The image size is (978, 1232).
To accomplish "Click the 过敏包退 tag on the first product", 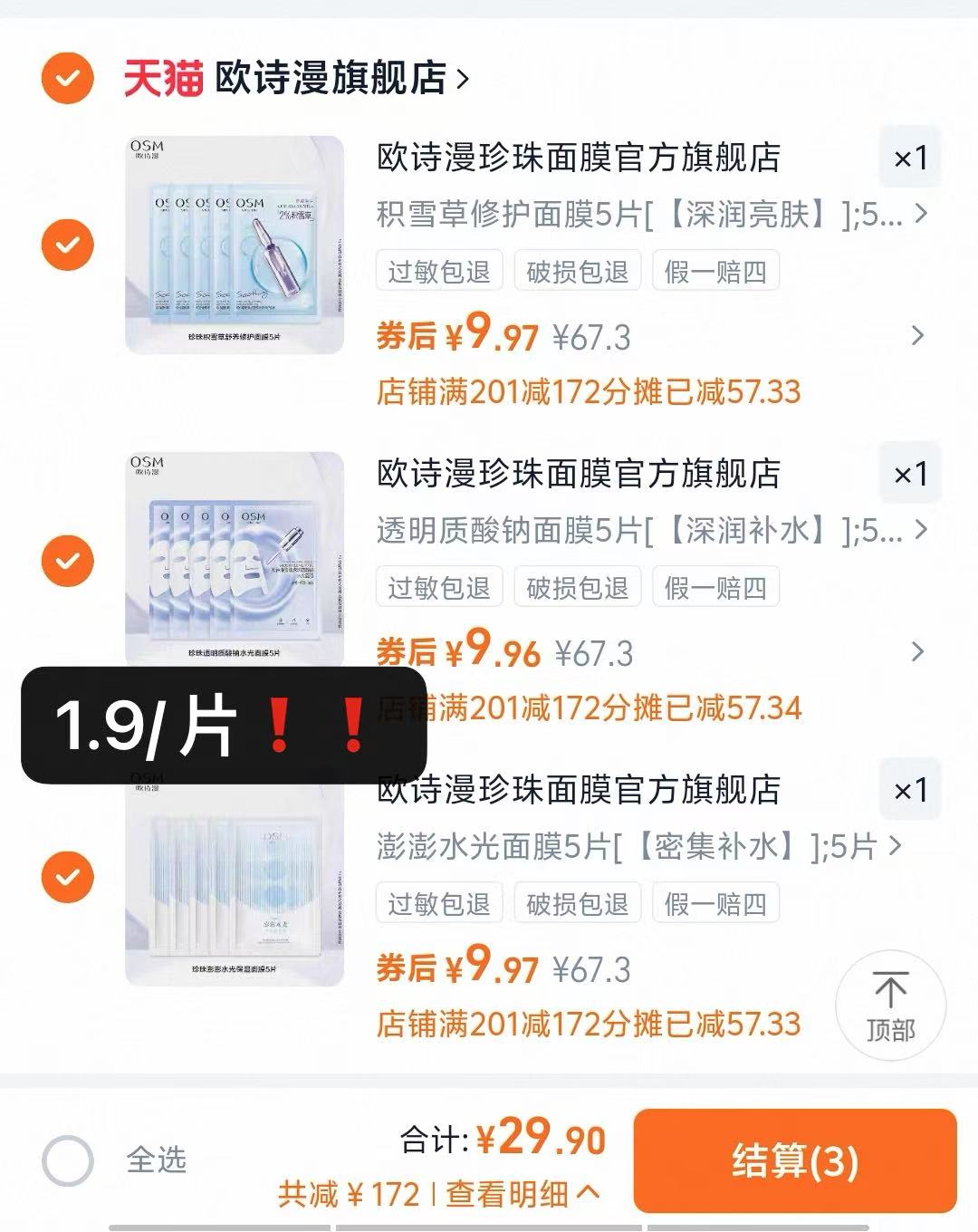I will point(438,270).
